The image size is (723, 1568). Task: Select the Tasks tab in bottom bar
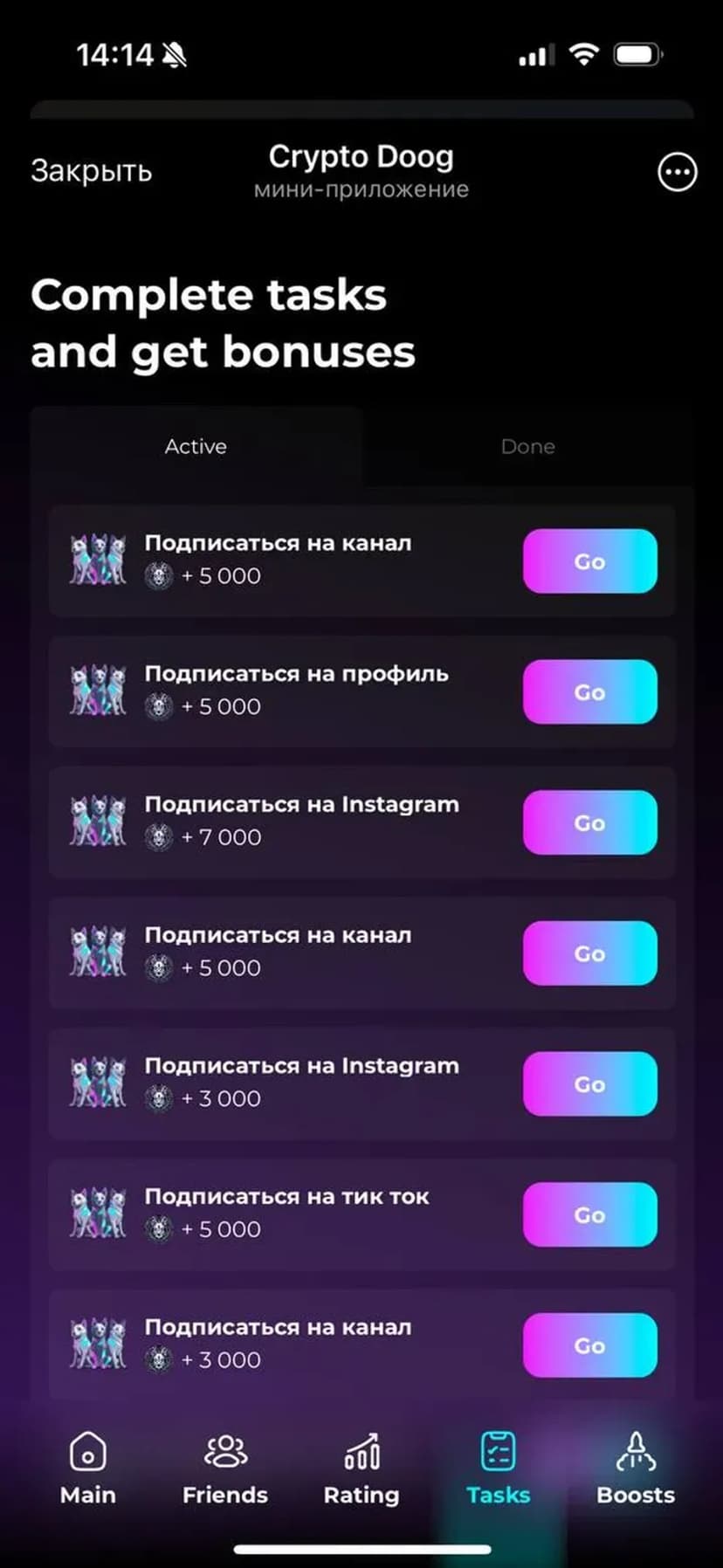[x=498, y=1469]
